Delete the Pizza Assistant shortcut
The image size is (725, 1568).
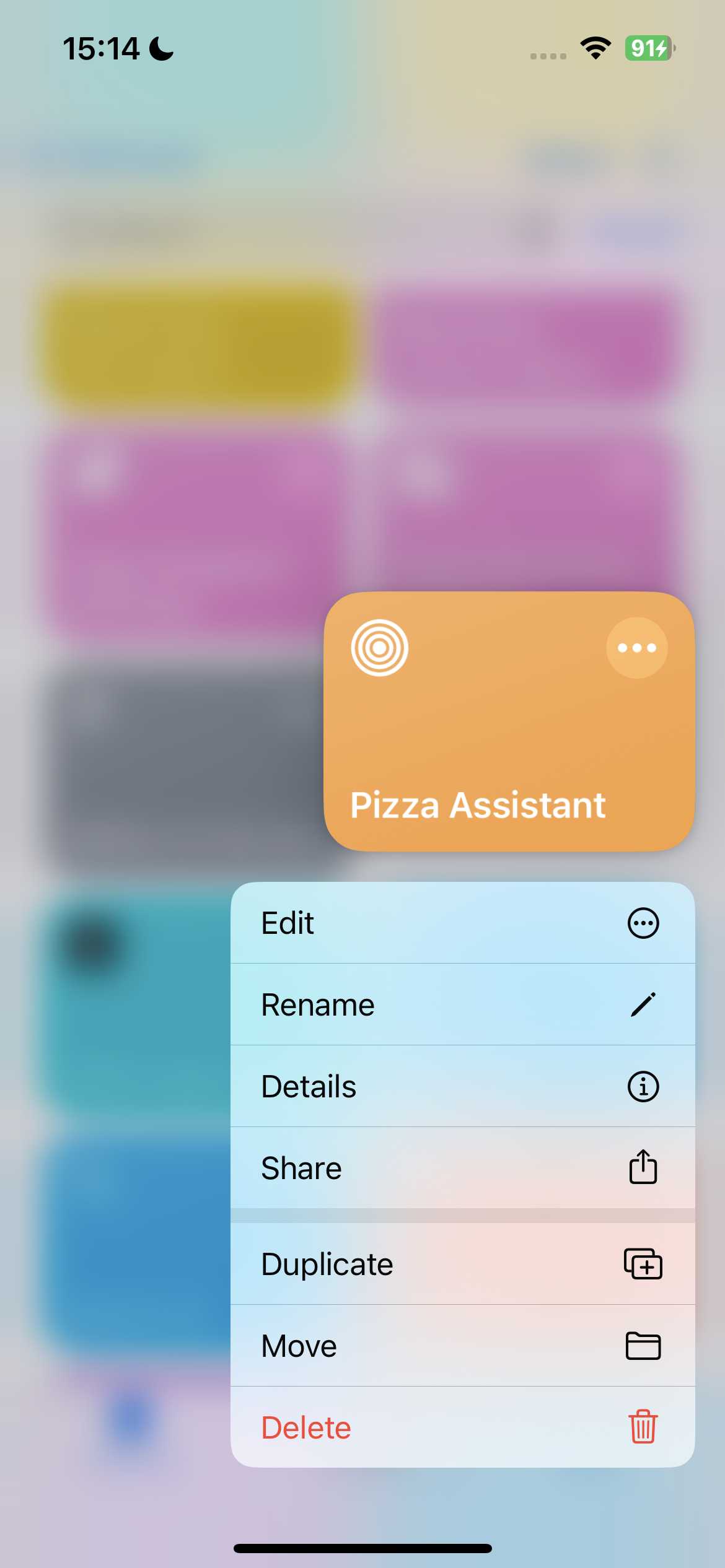click(462, 1427)
